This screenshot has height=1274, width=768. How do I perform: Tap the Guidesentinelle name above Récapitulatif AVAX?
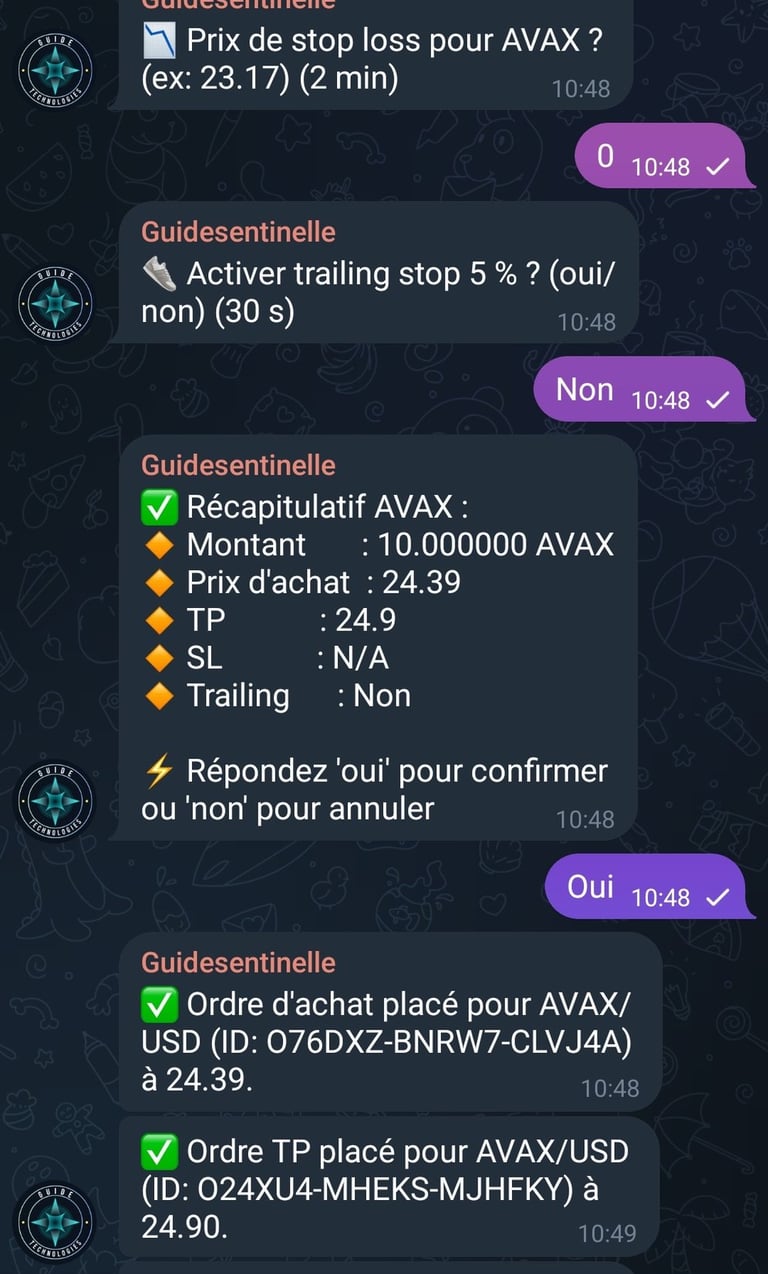tap(238, 465)
